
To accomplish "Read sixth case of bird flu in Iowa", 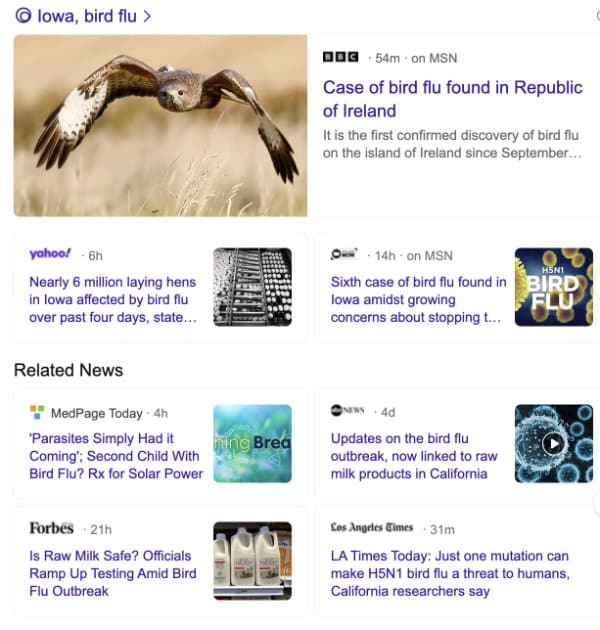I will (418, 299).
